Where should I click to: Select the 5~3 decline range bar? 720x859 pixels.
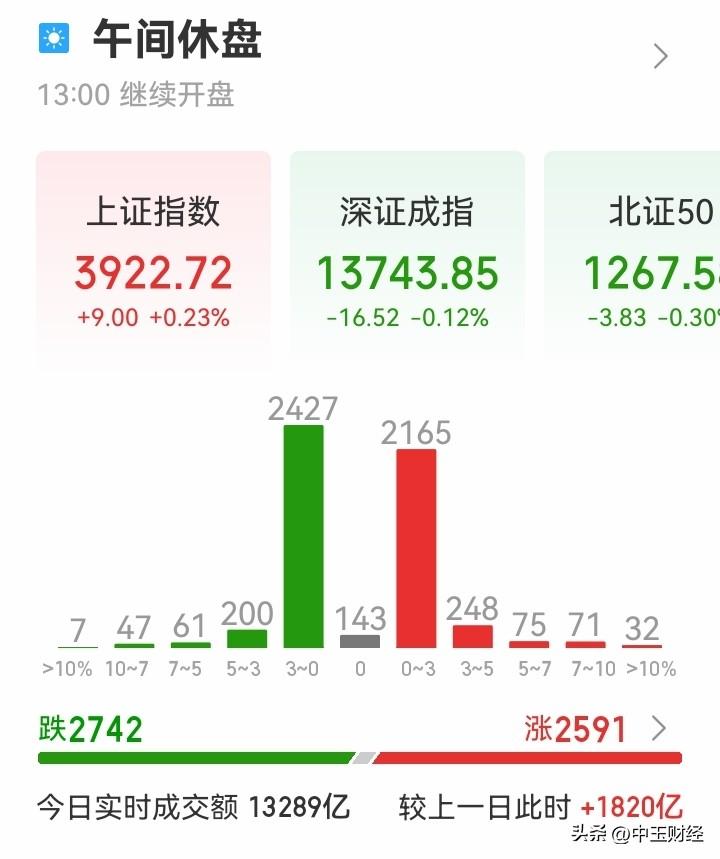pyautogui.click(x=247, y=637)
